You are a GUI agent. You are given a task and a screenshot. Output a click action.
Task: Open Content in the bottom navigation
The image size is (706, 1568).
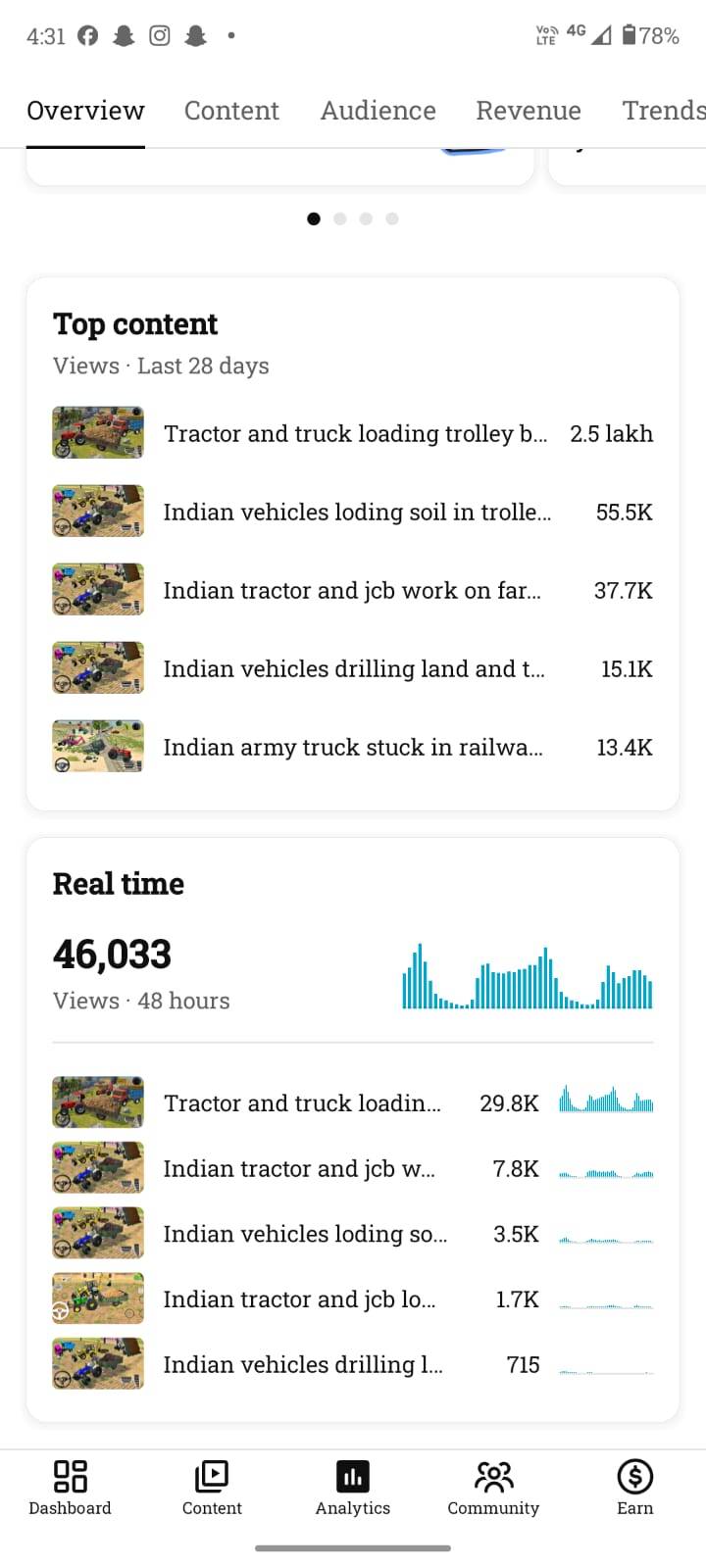(x=212, y=1488)
